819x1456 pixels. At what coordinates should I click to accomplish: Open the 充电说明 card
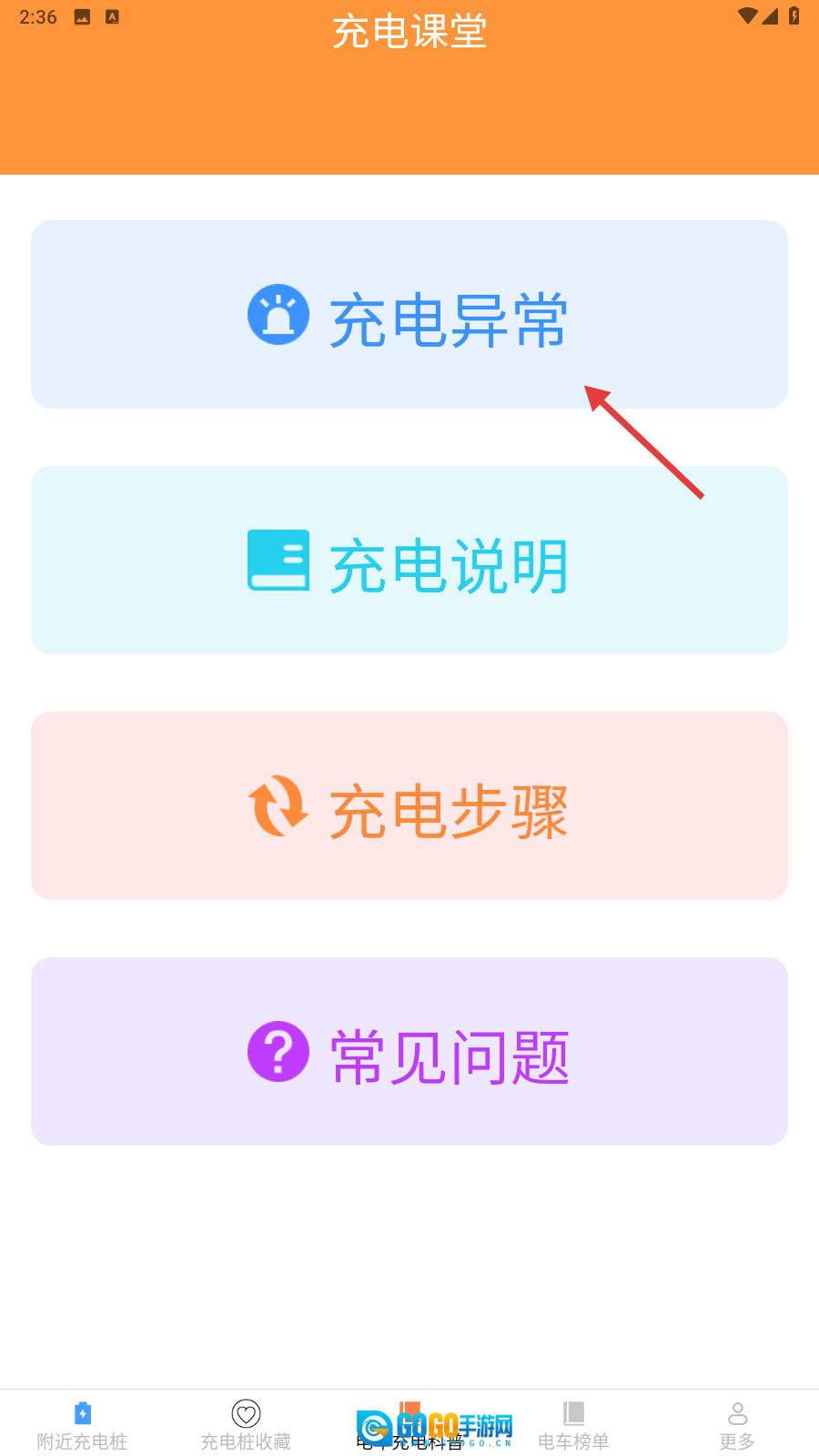pos(409,561)
